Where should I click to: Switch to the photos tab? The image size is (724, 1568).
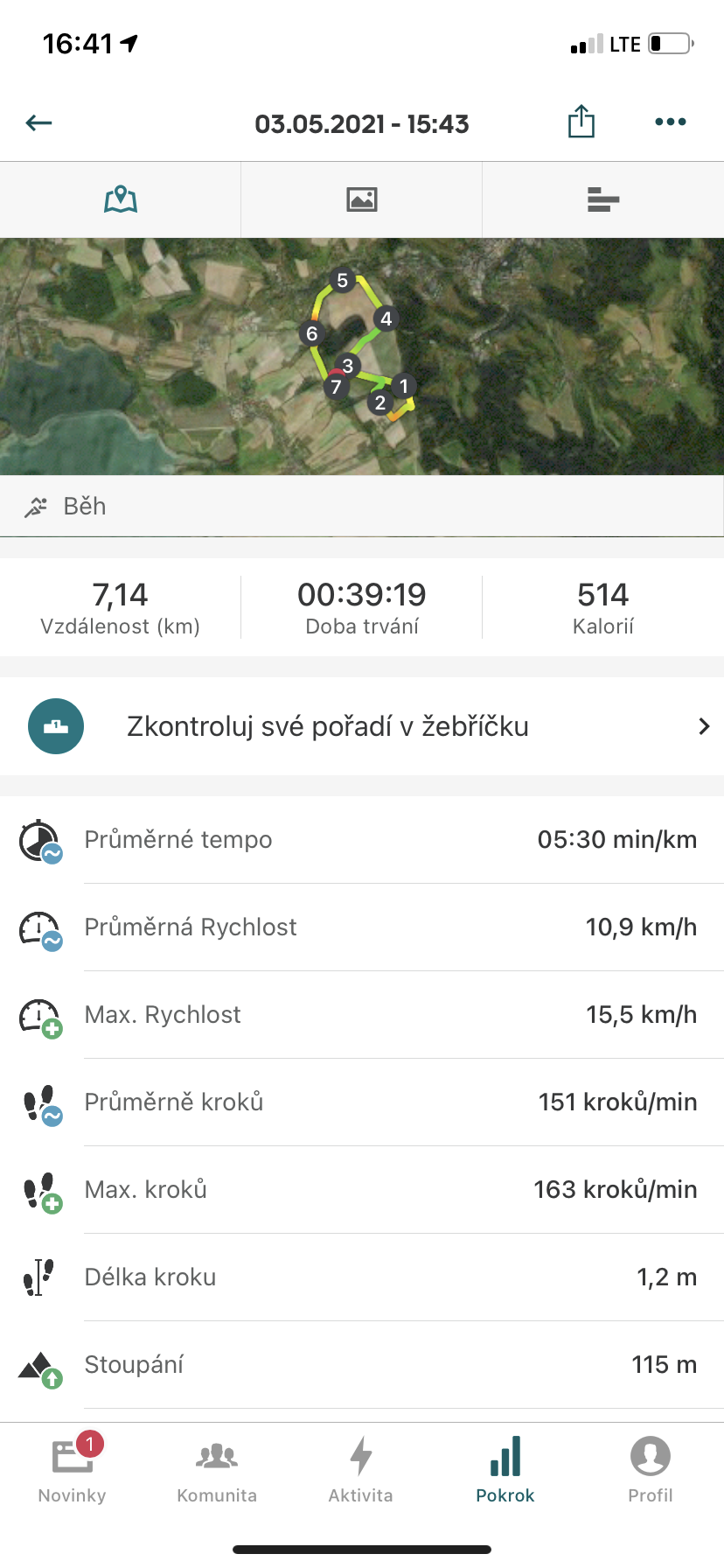(x=362, y=199)
